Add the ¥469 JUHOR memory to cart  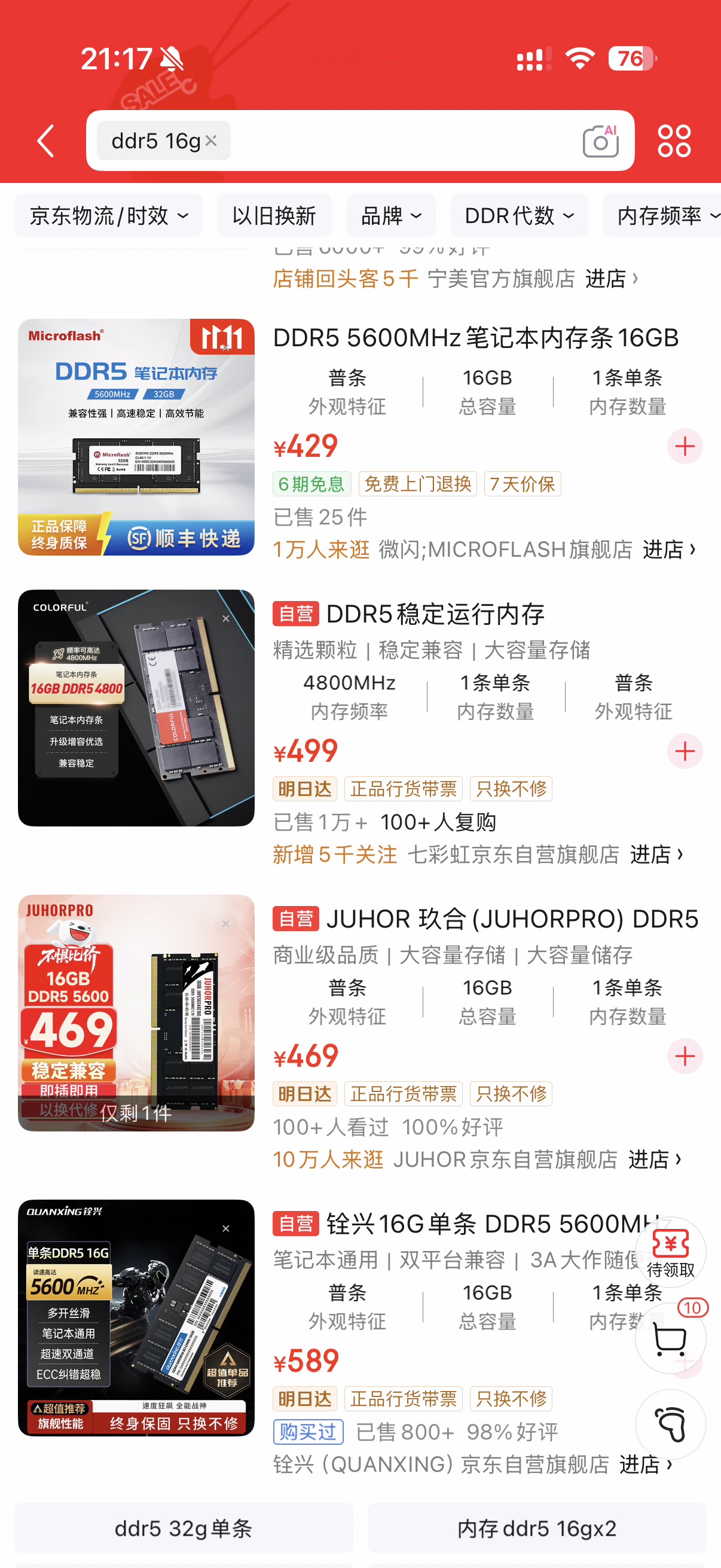tap(685, 1056)
